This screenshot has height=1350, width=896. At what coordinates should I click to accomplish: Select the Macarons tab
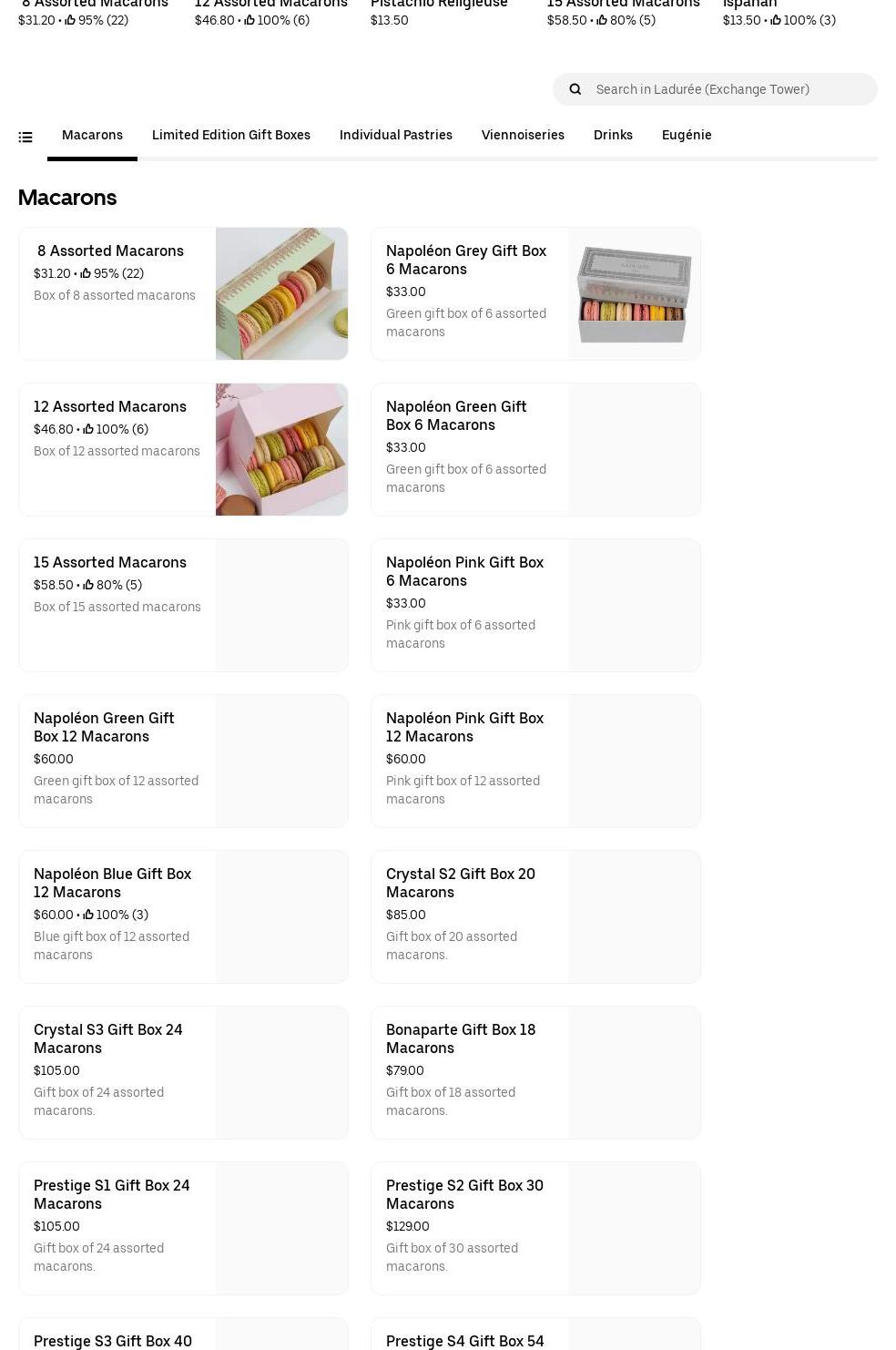coord(92,135)
